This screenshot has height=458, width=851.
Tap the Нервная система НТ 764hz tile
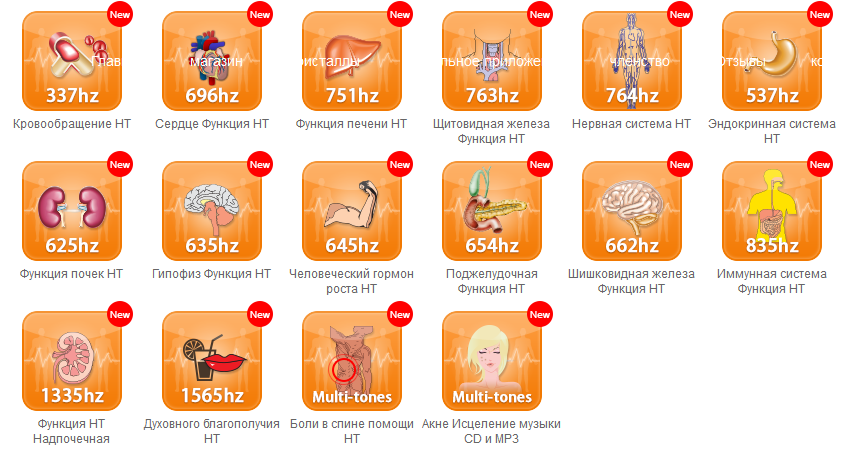pos(632,61)
